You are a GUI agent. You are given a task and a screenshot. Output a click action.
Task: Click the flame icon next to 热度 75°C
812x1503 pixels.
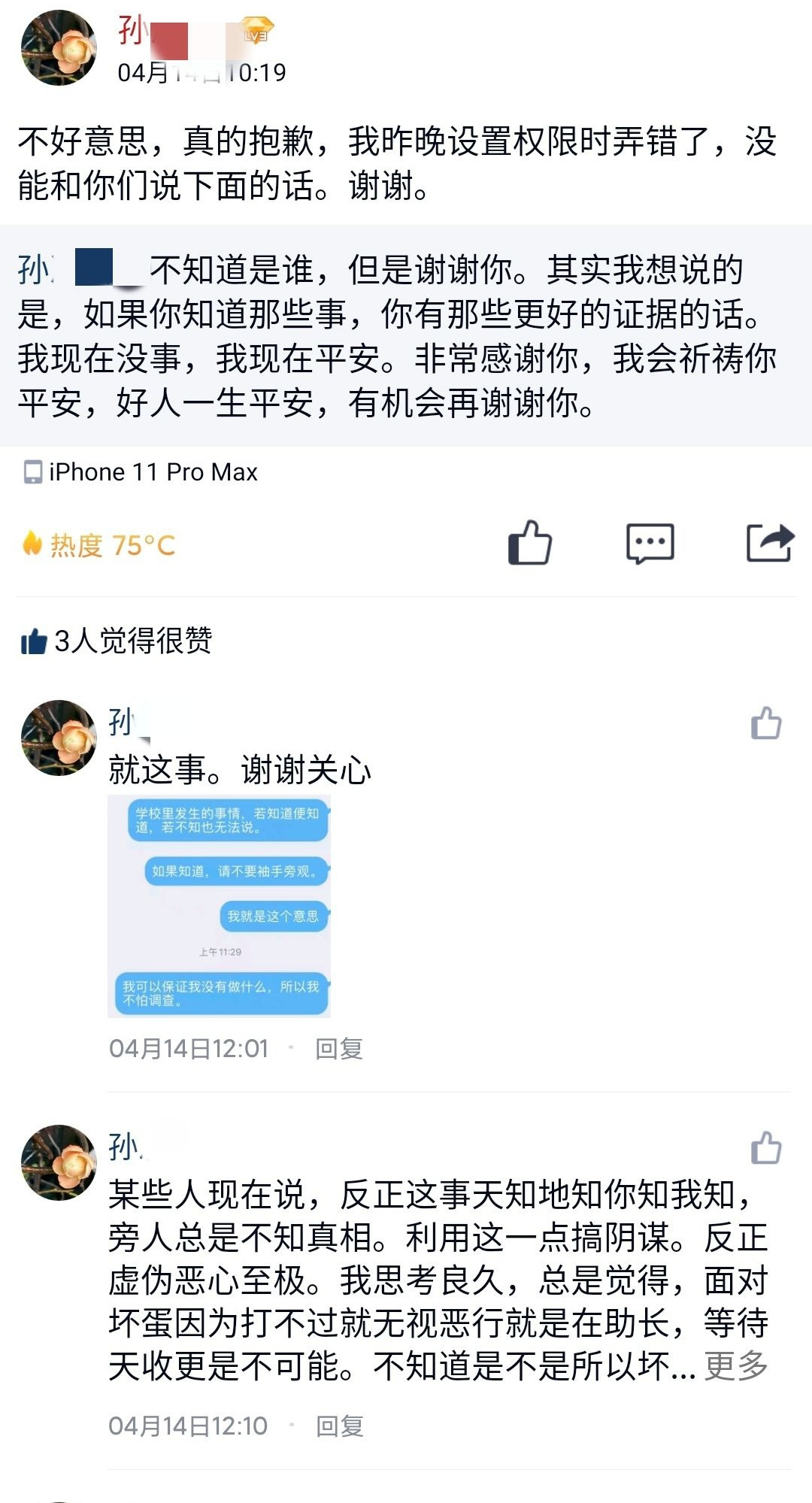coord(32,543)
